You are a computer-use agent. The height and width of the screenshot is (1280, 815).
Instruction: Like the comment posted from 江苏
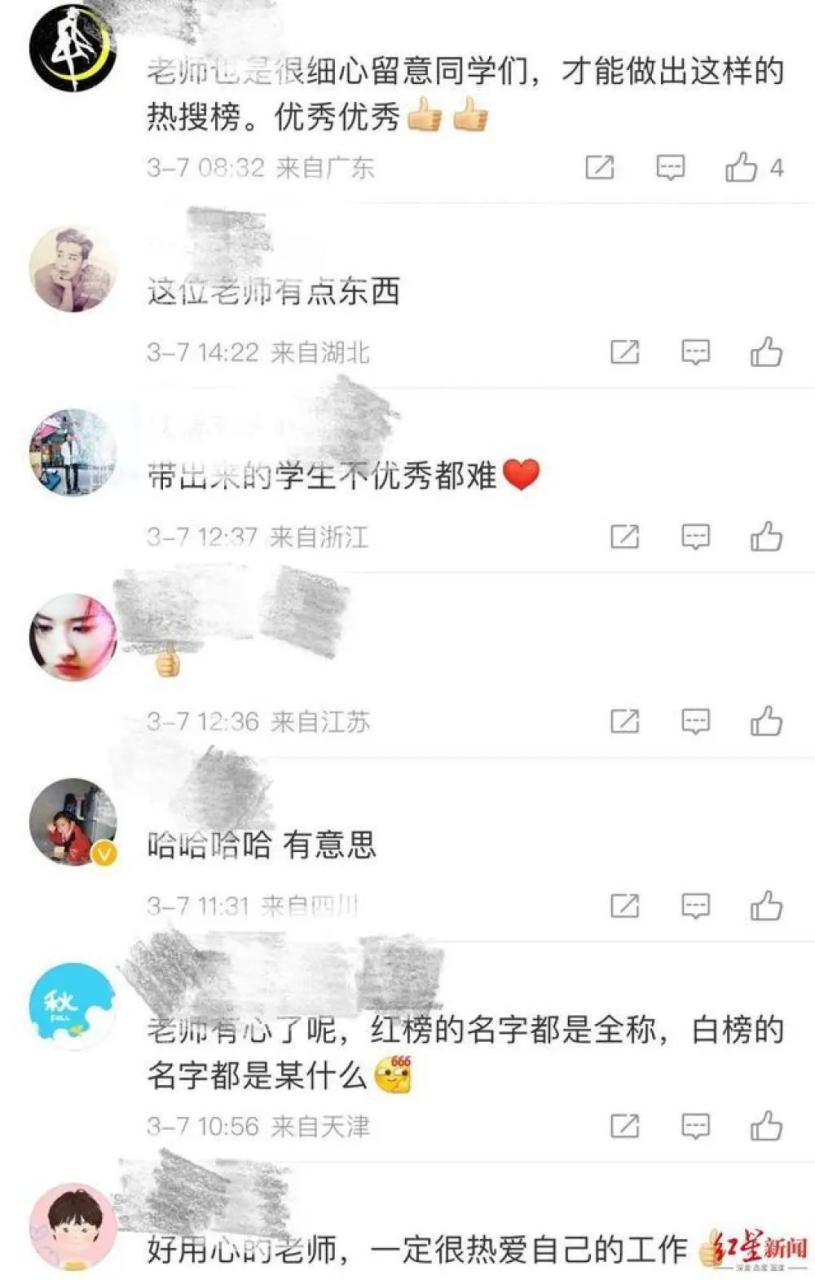[766, 720]
